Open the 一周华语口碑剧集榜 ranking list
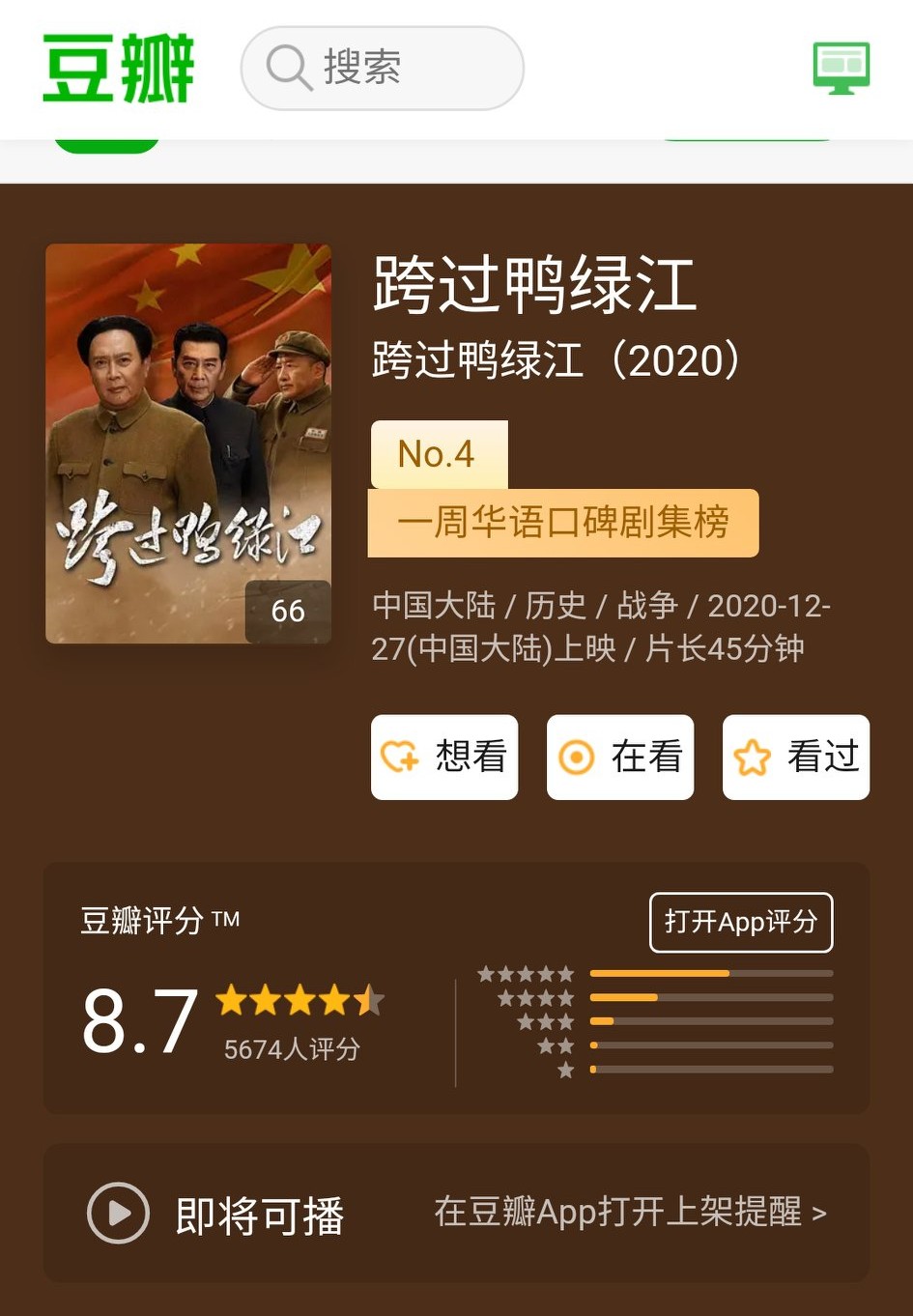 click(x=563, y=523)
